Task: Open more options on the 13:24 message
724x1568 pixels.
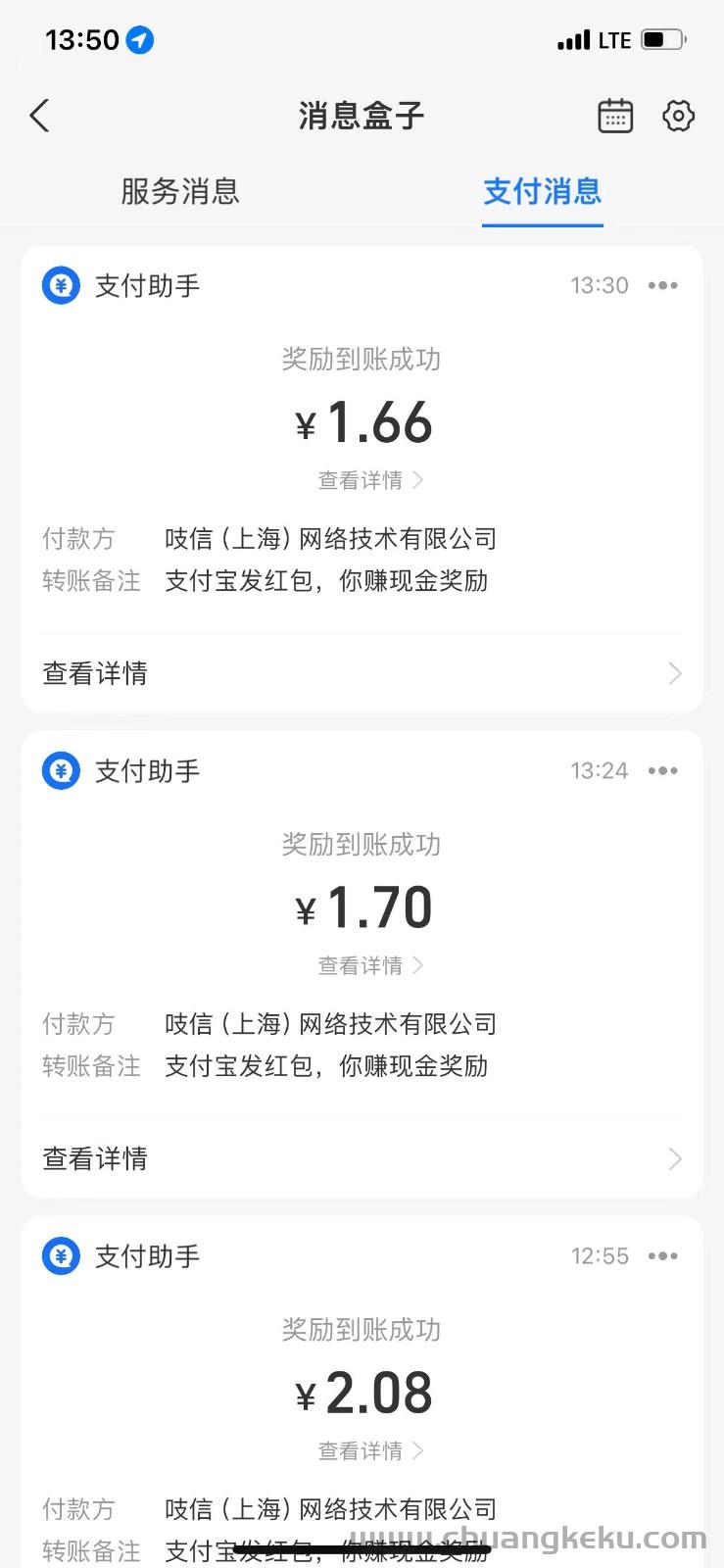Action: pyautogui.click(x=663, y=770)
